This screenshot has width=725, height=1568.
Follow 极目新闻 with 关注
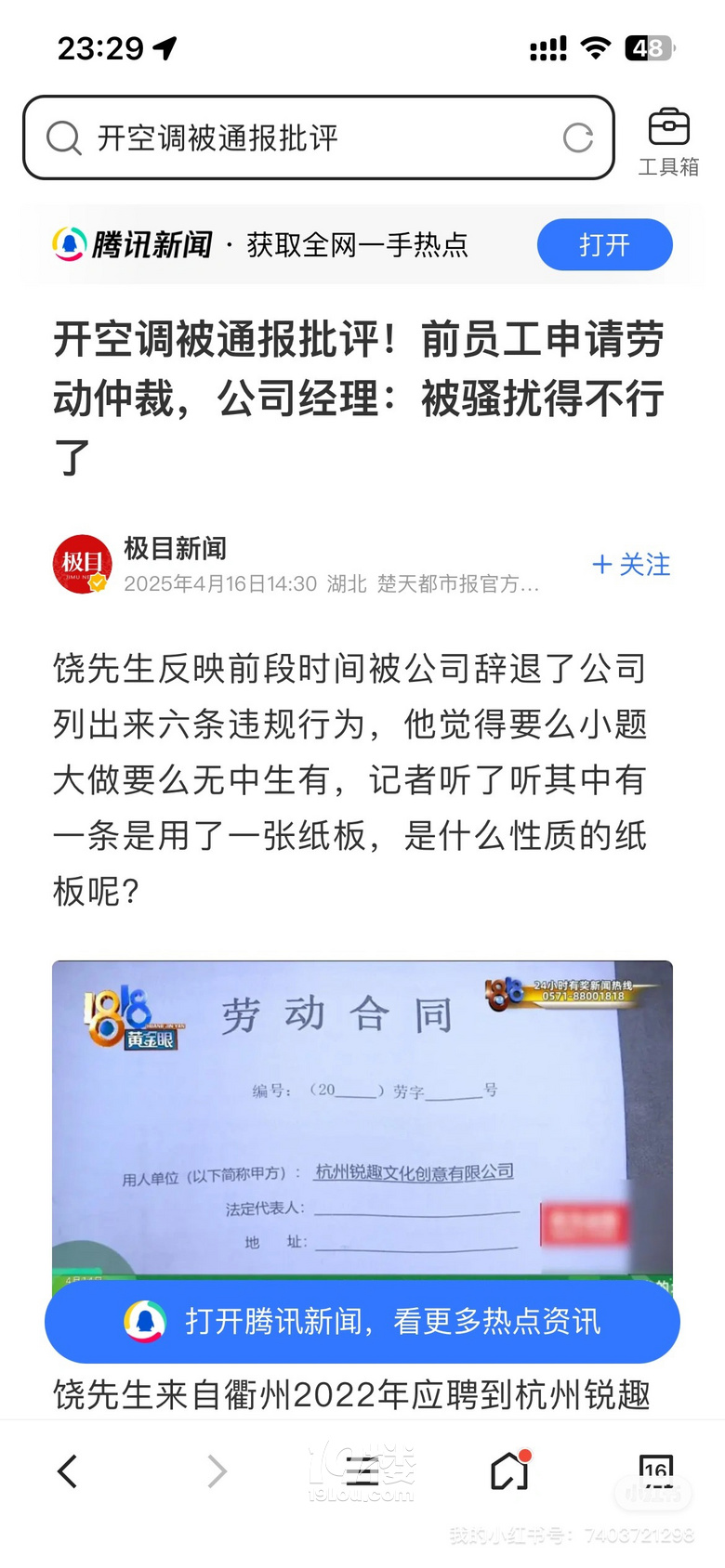click(632, 564)
